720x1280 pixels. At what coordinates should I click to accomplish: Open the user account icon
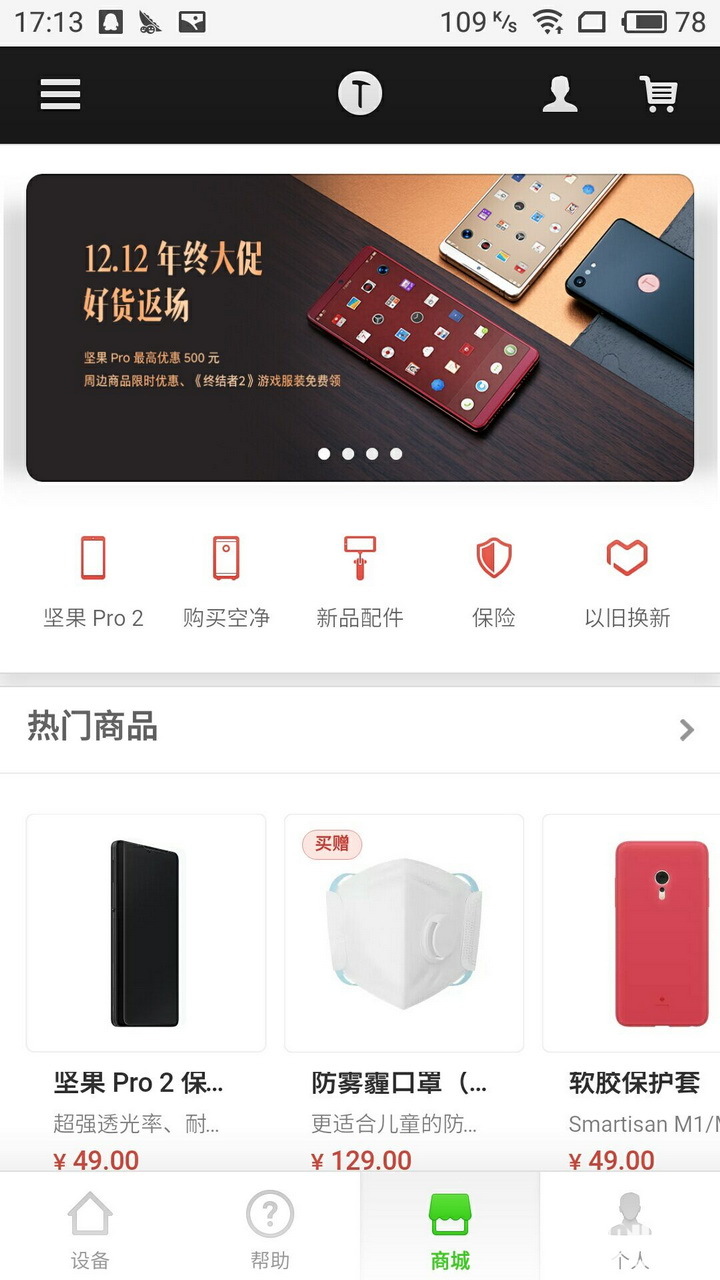(x=560, y=95)
